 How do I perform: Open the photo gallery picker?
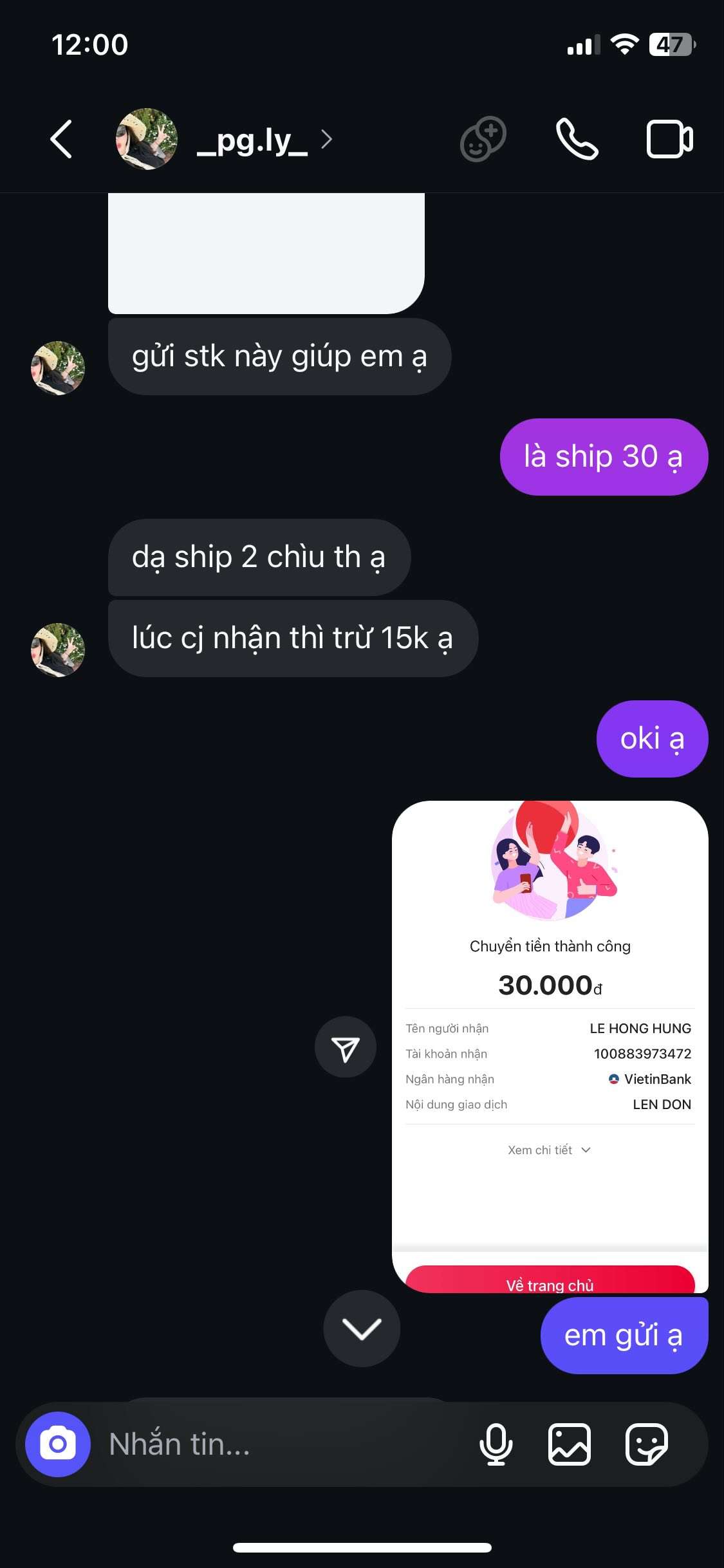point(570,1444)
